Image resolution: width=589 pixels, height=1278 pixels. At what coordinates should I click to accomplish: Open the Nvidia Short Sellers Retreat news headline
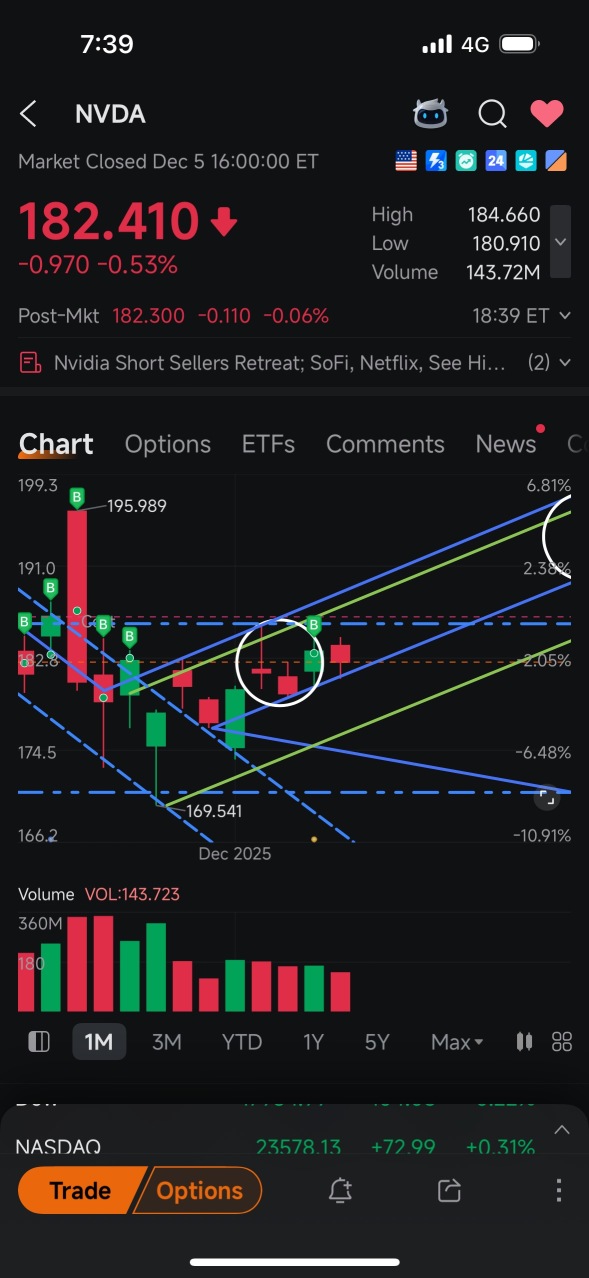click(x=279, y=362)
